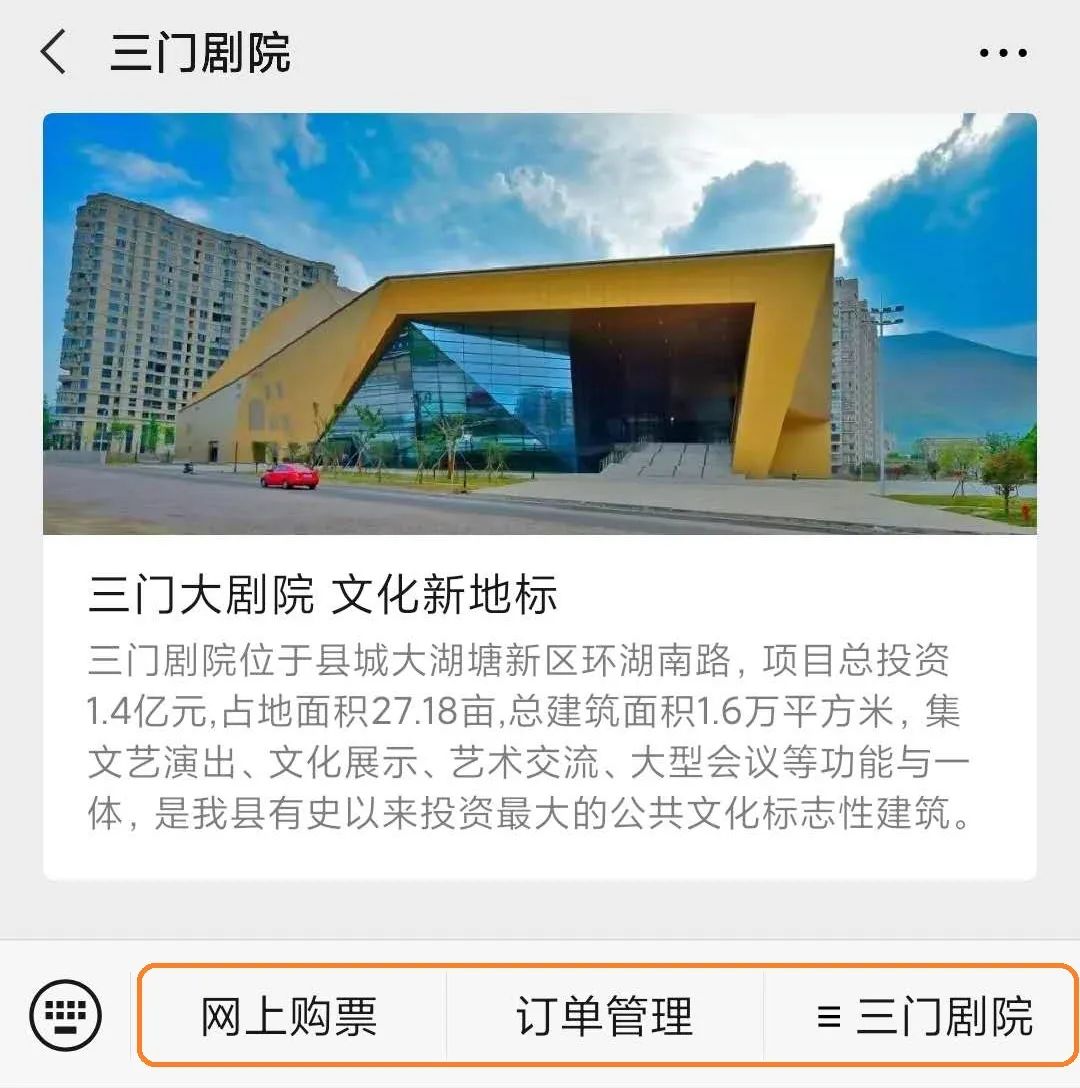Open the 三门大剧院 文化新地标 article card
1080x1088 pixels.
tap(539, 496)
